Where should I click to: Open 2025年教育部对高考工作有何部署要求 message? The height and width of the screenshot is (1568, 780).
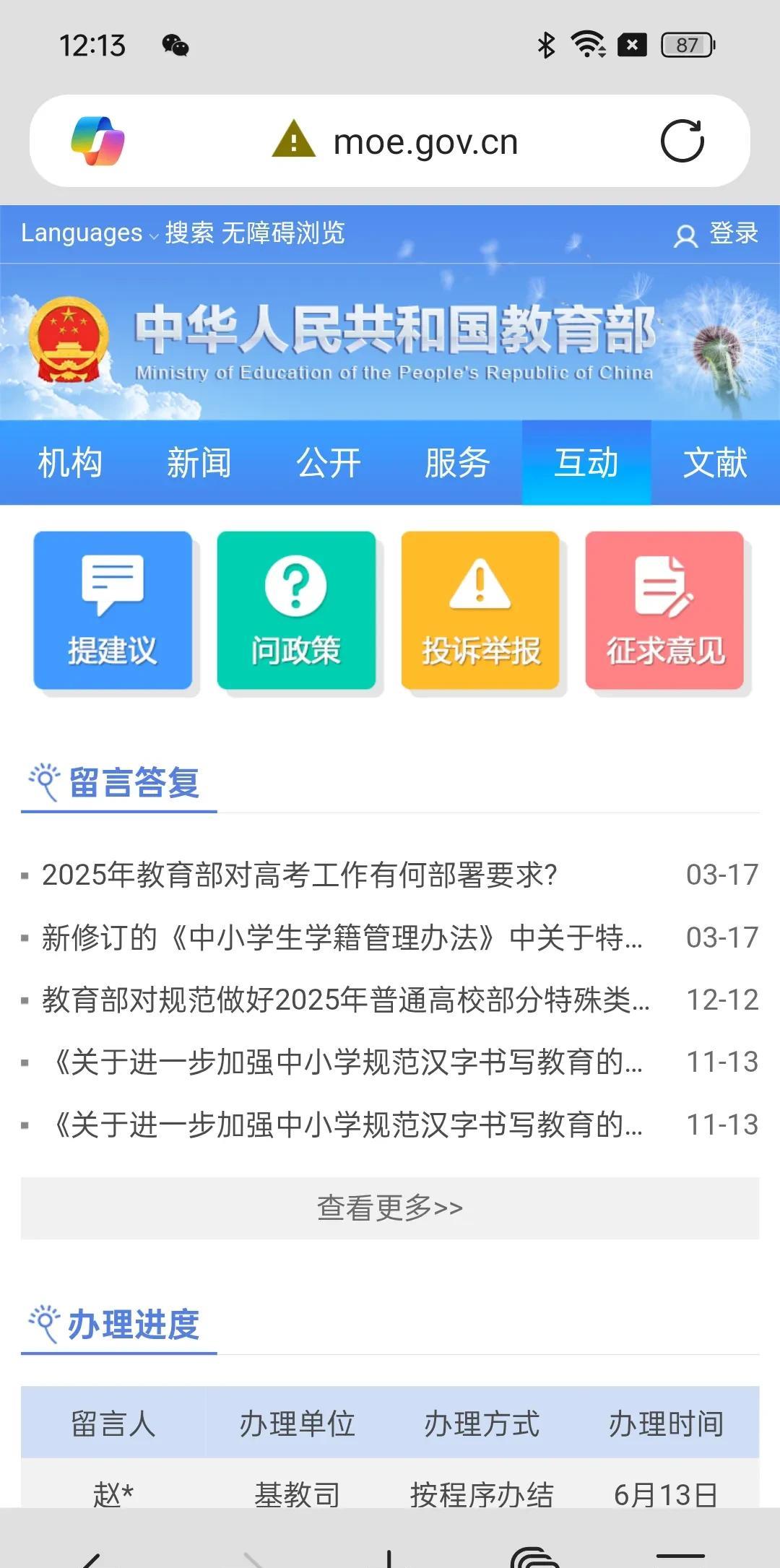coord(299,875)
